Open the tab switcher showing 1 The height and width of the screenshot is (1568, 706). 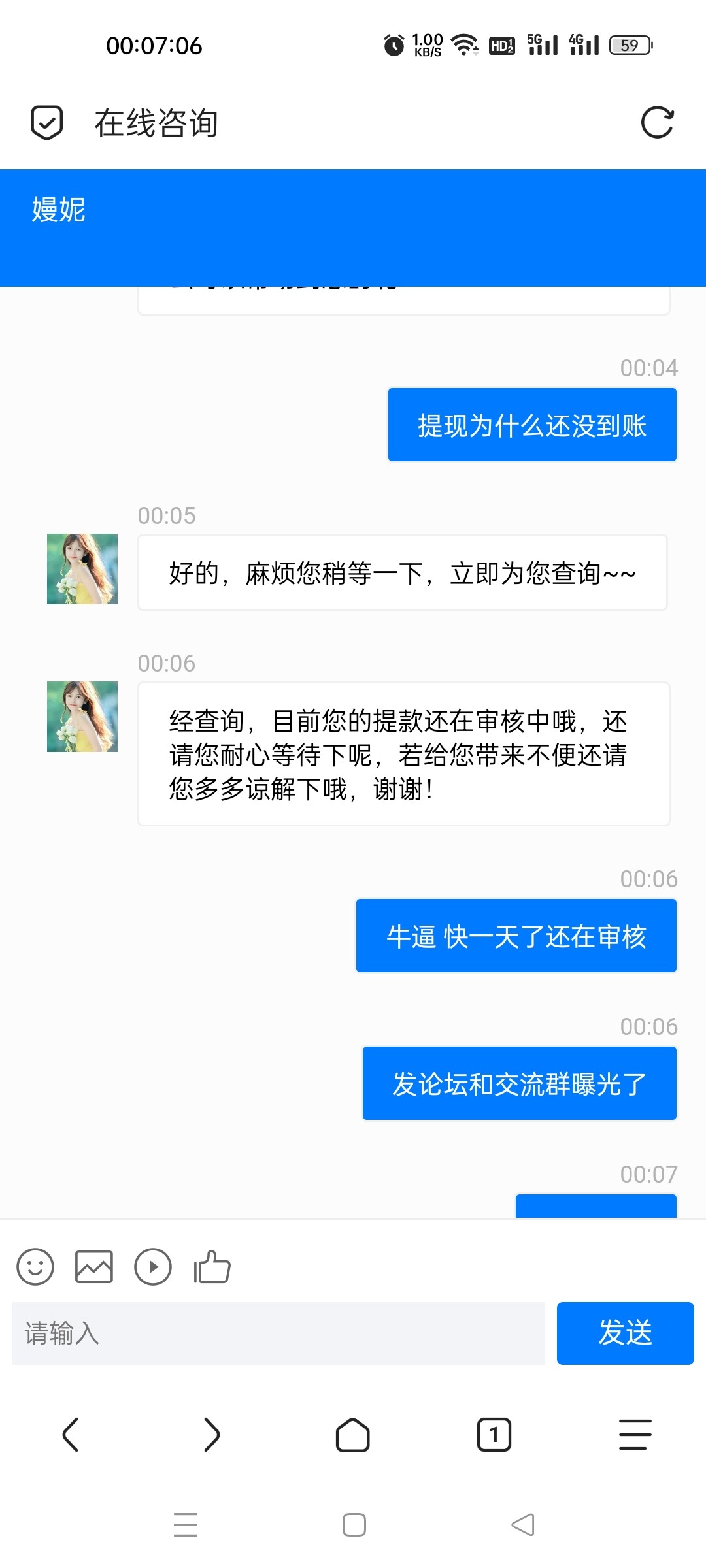click(494, 1435)
